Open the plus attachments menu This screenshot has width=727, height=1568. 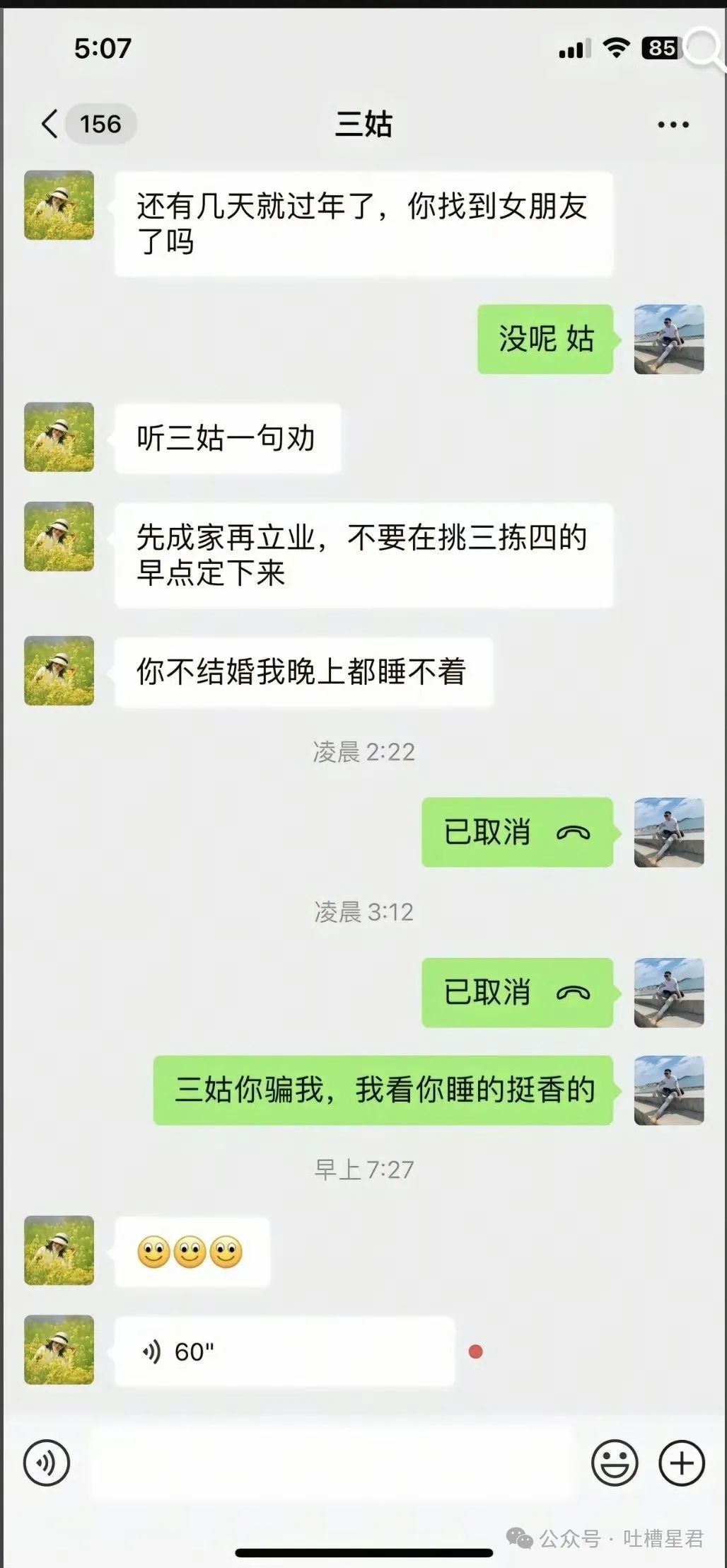point(681,1463)
